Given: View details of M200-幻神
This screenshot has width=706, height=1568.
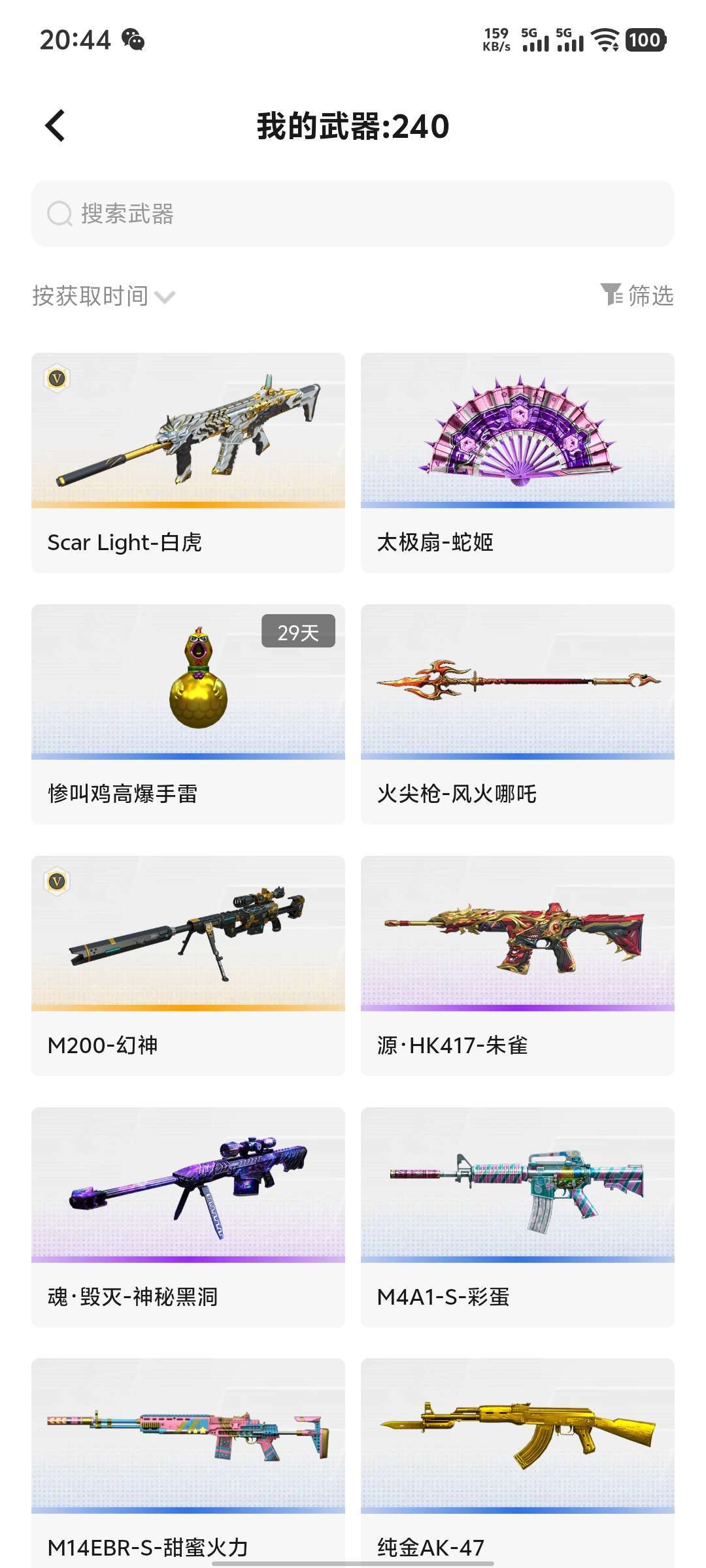Looking at the screenshot, I should pos(188,966).
